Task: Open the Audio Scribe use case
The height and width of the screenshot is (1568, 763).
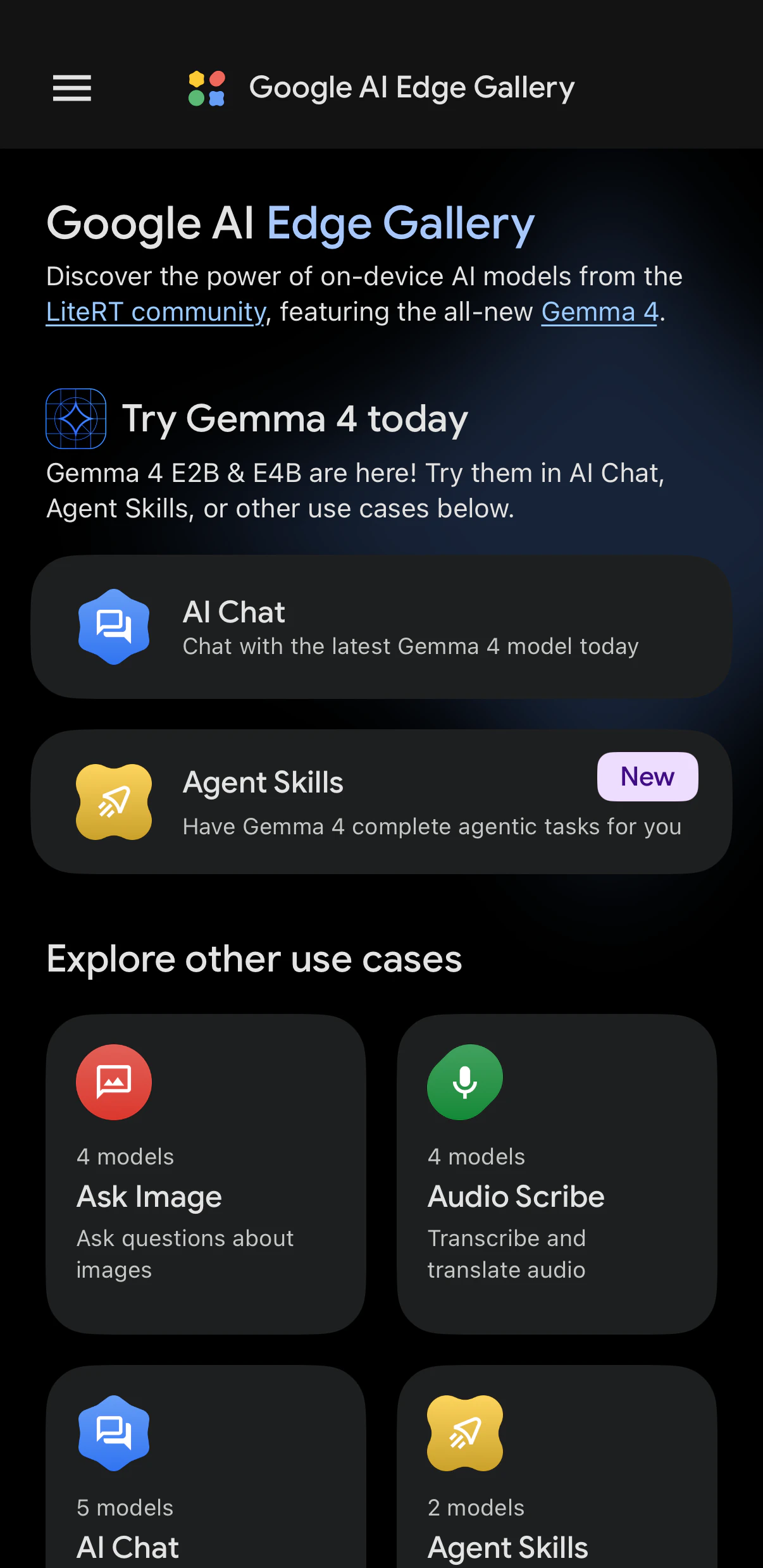Action: [x=557, y=1174]
